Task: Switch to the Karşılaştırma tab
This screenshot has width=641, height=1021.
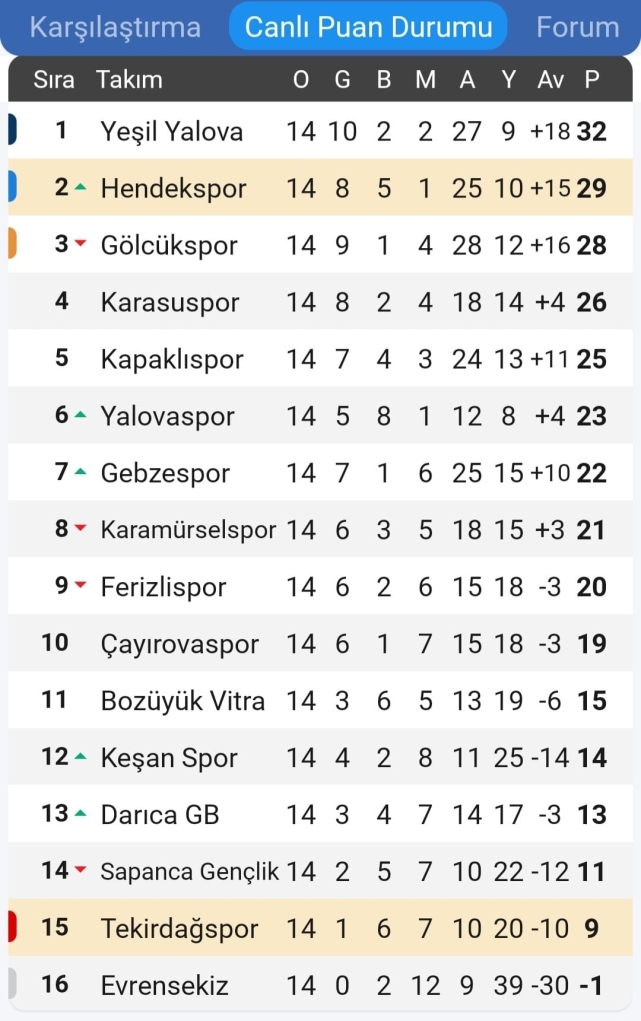Action: 115,27
